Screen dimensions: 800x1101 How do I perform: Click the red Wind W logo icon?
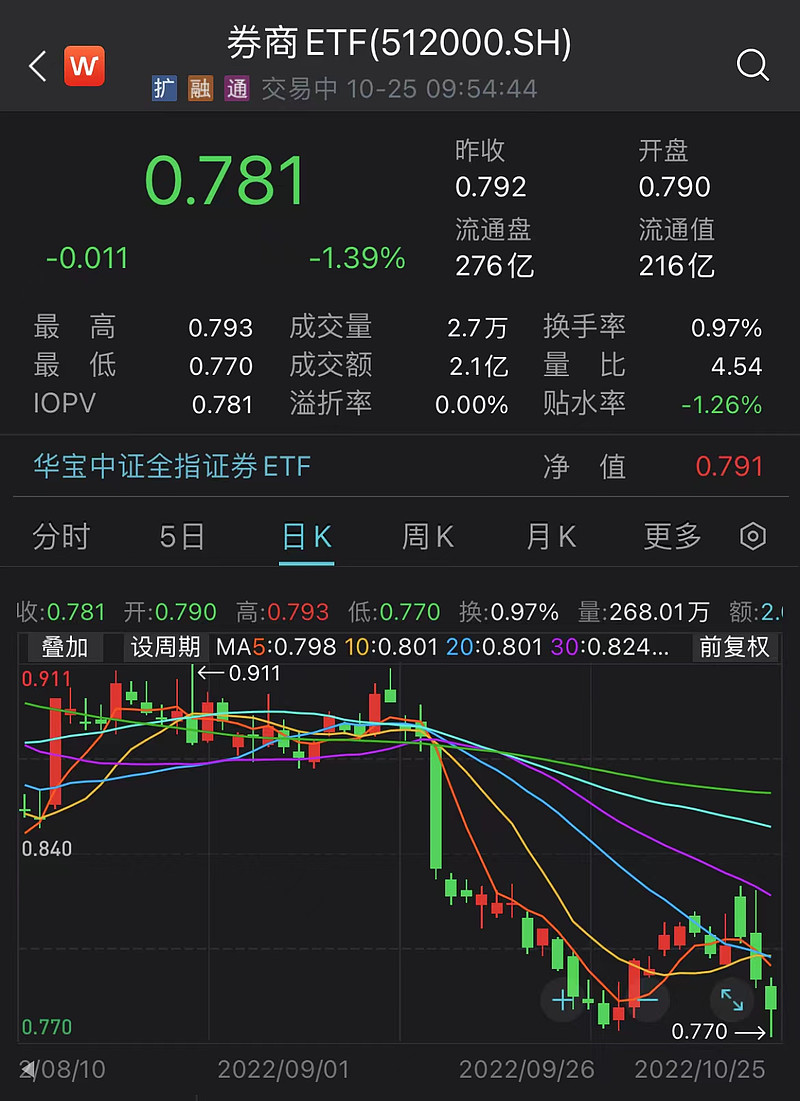click(84, 66)
